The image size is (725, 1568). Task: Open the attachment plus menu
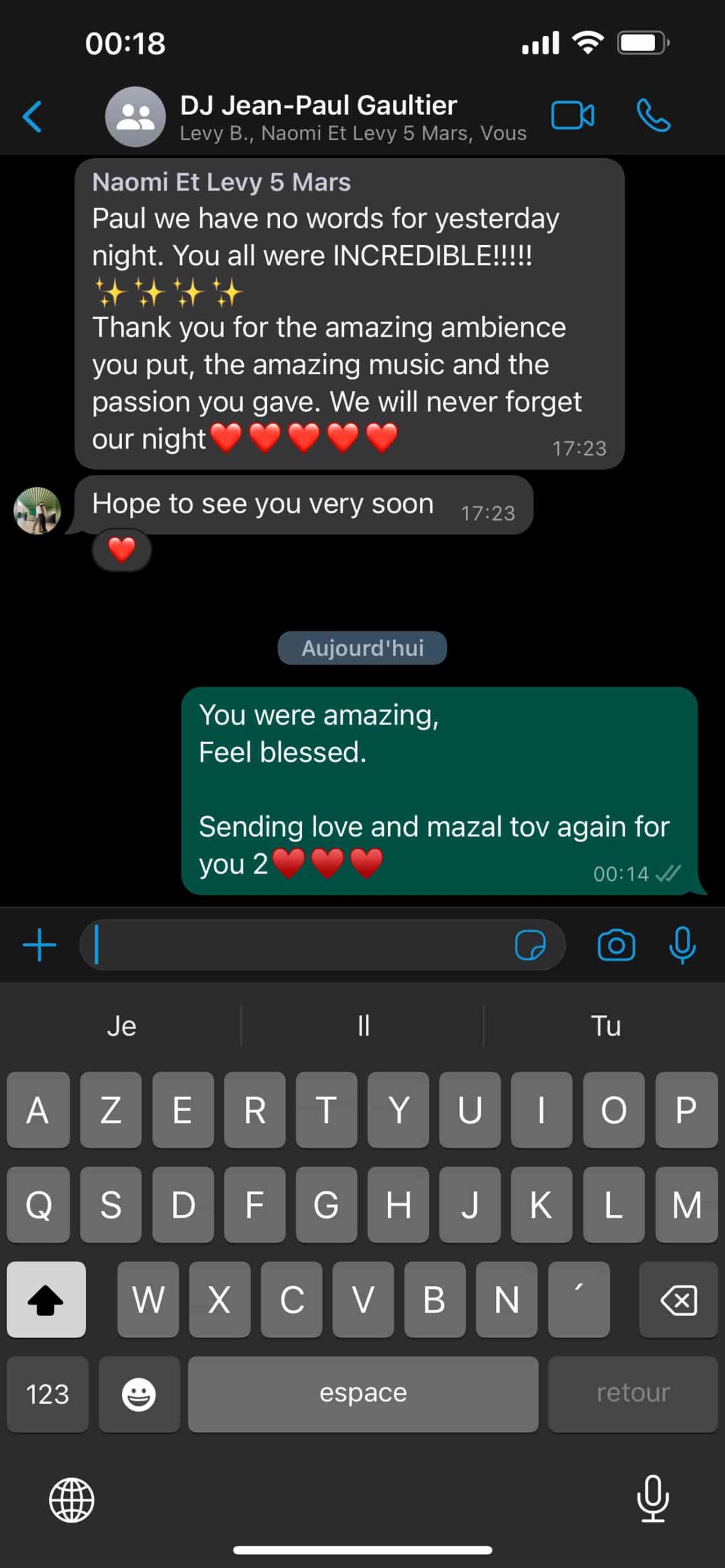tap(39, 945)
